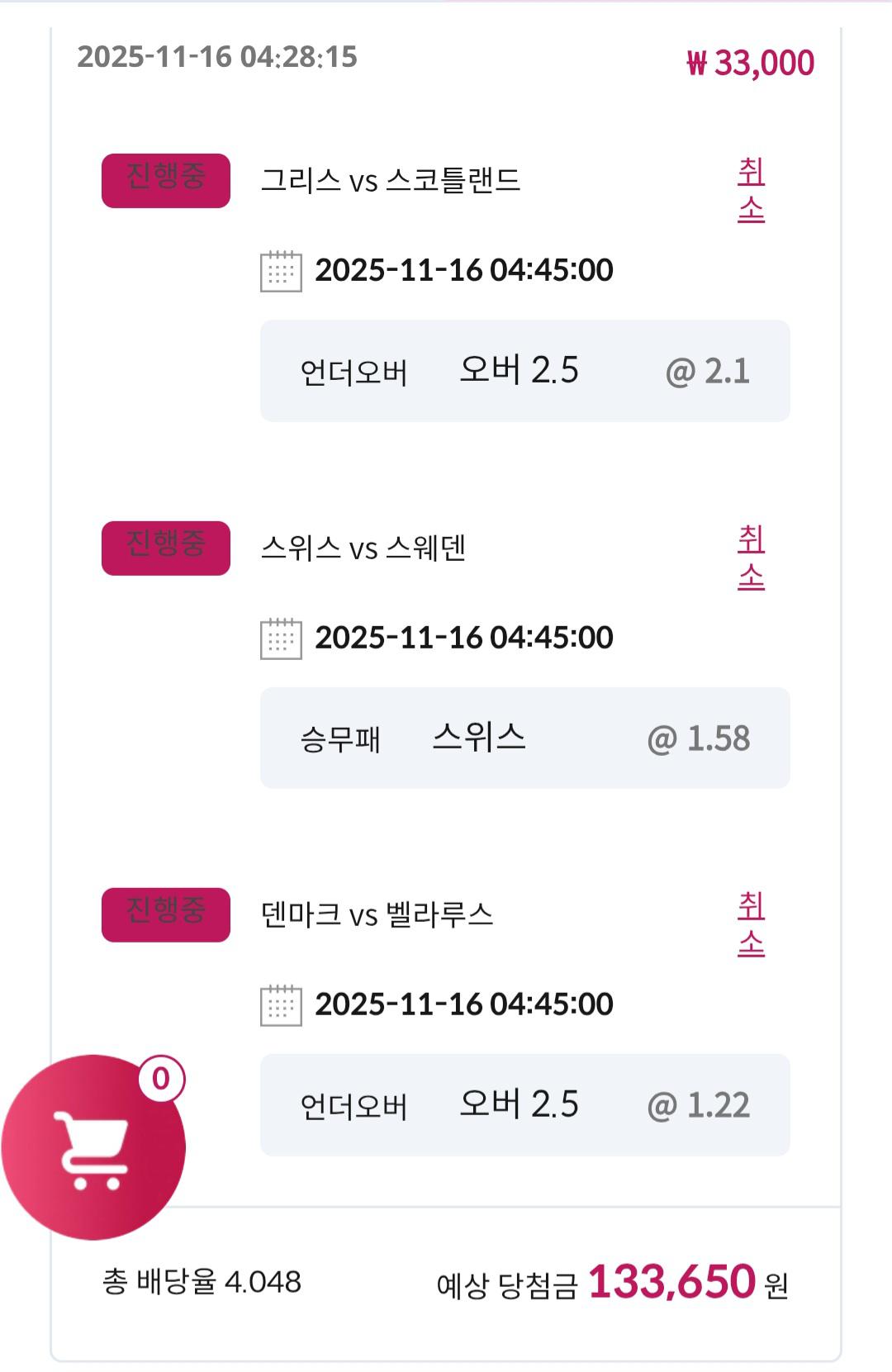Cancel the 스위스 vs 스웨덴 bet
This screenshot has height=1372, width=892.
[751, 558]
